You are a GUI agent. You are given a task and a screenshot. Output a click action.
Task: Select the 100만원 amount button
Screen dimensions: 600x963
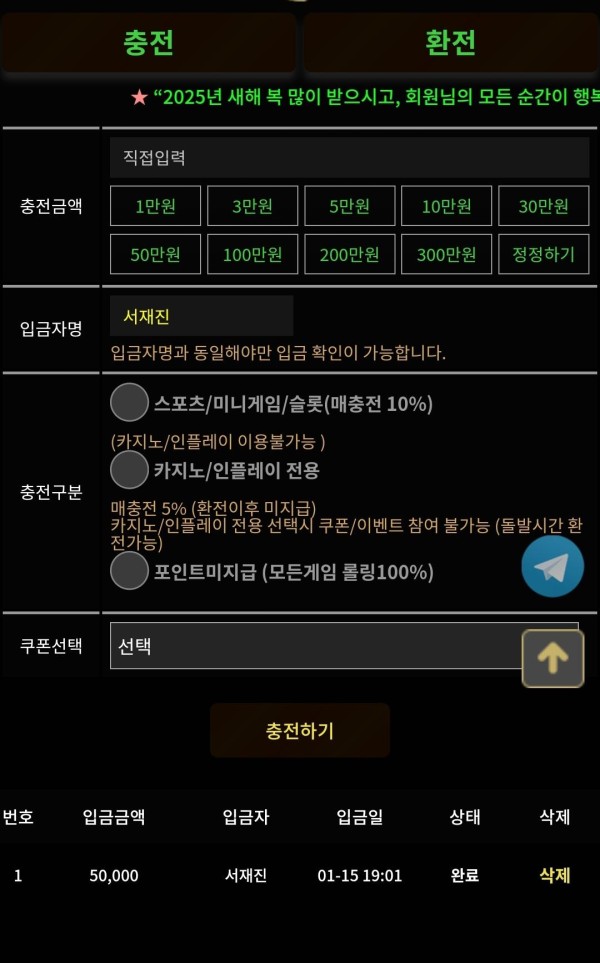tap(252, 254)
